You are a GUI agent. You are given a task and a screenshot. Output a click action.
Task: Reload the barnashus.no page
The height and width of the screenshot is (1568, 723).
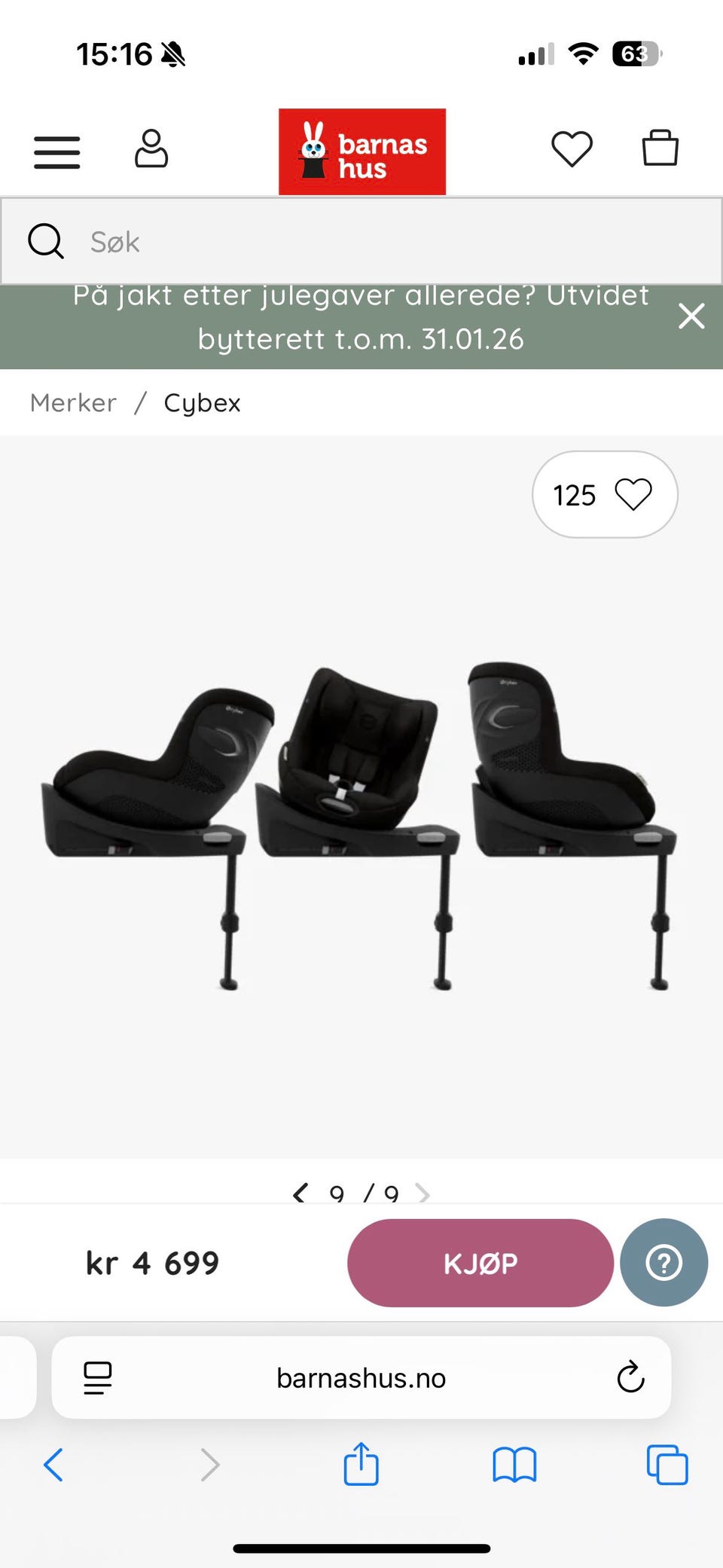tap(630, 1378)
